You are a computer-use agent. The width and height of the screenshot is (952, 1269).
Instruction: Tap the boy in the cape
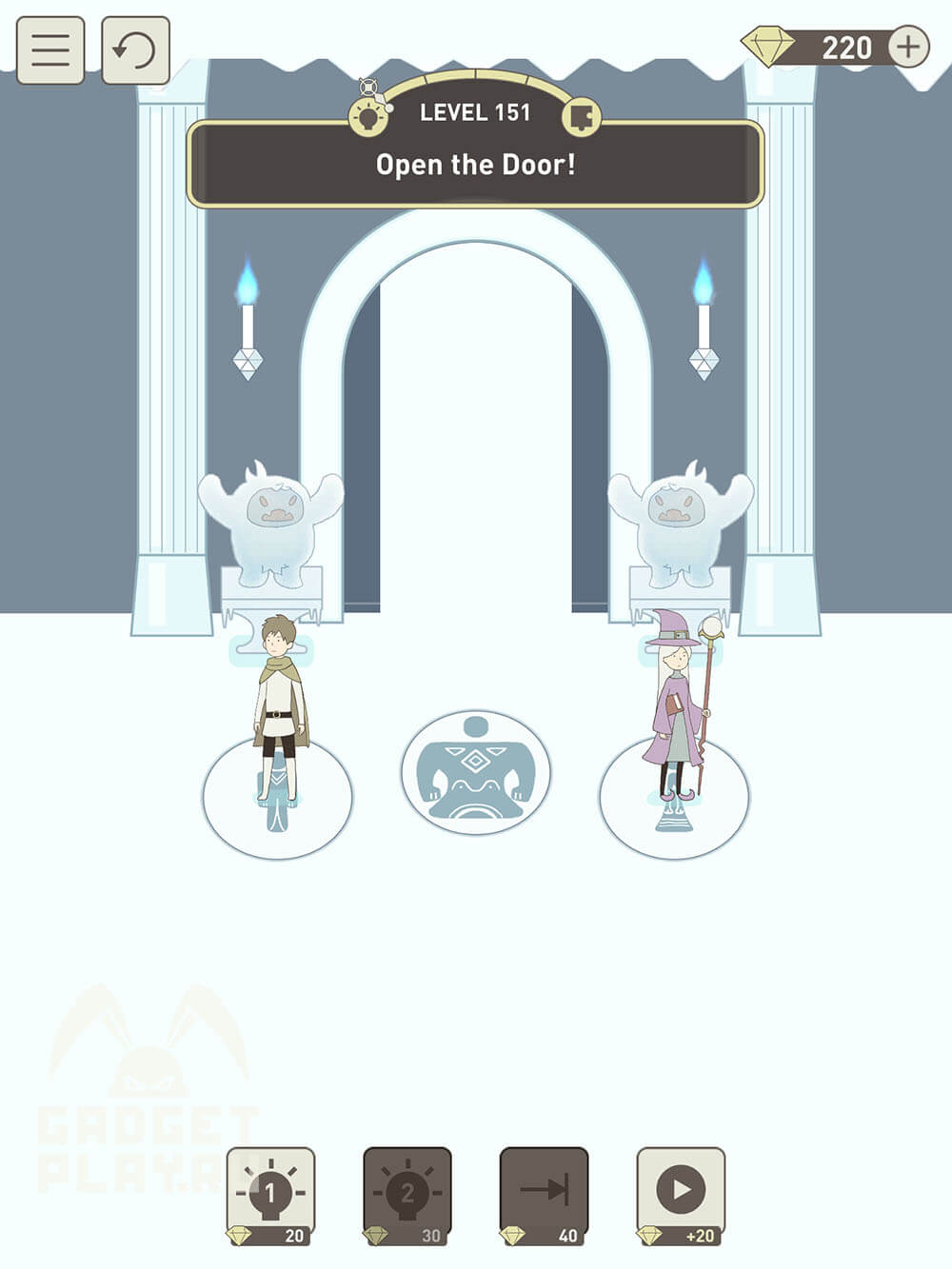coord(278,704)
